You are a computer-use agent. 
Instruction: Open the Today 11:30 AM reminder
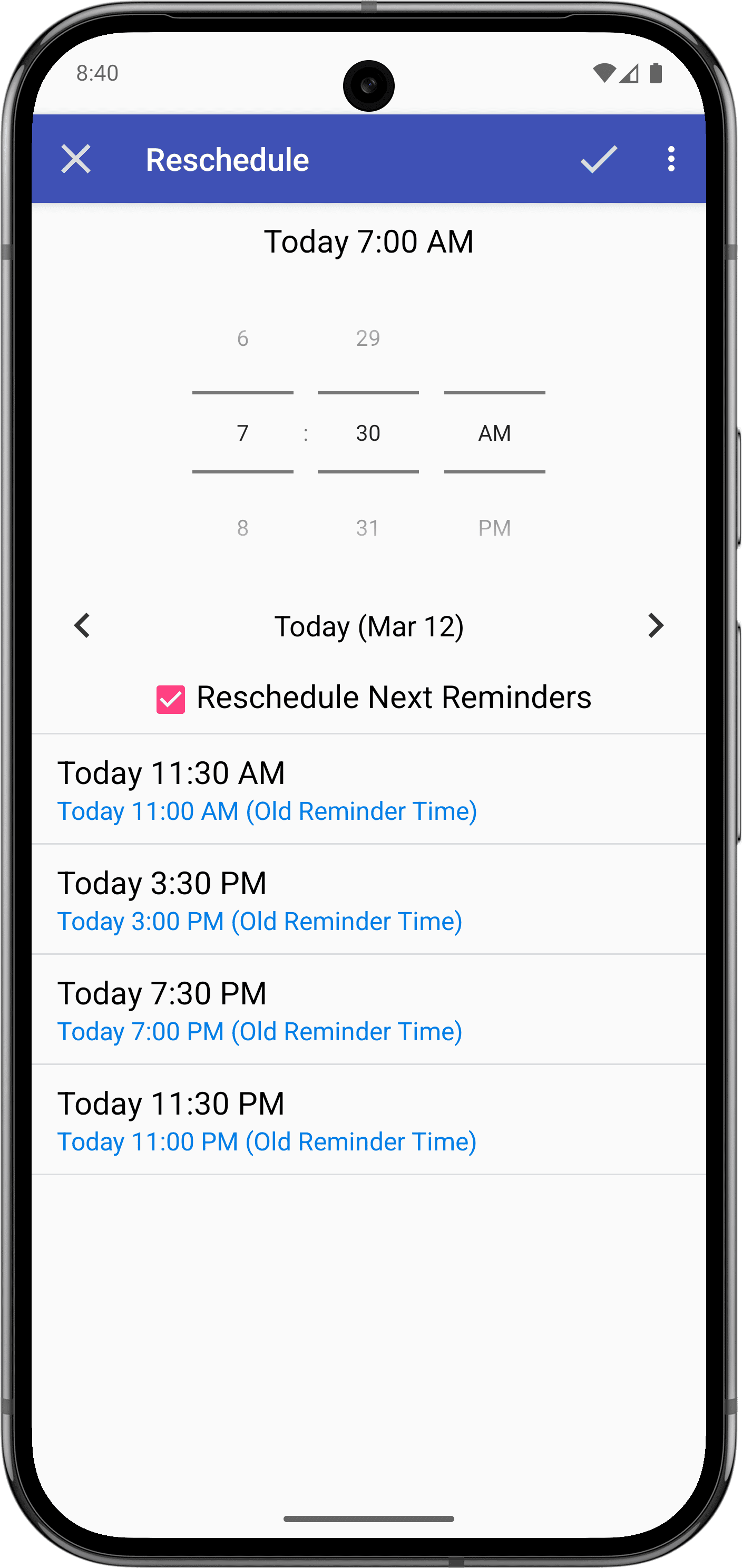pyautogui.click(x=368, y=789)
